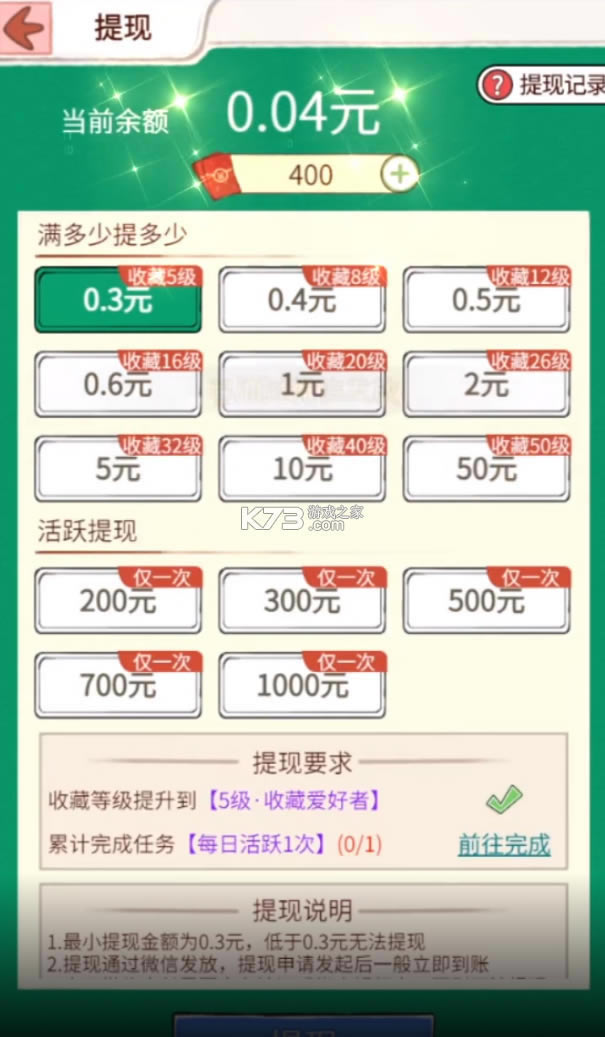This screenshot has height=1037, width=605.
Task: Follow the 前往完成 link
Action: (x=504, y=844)
